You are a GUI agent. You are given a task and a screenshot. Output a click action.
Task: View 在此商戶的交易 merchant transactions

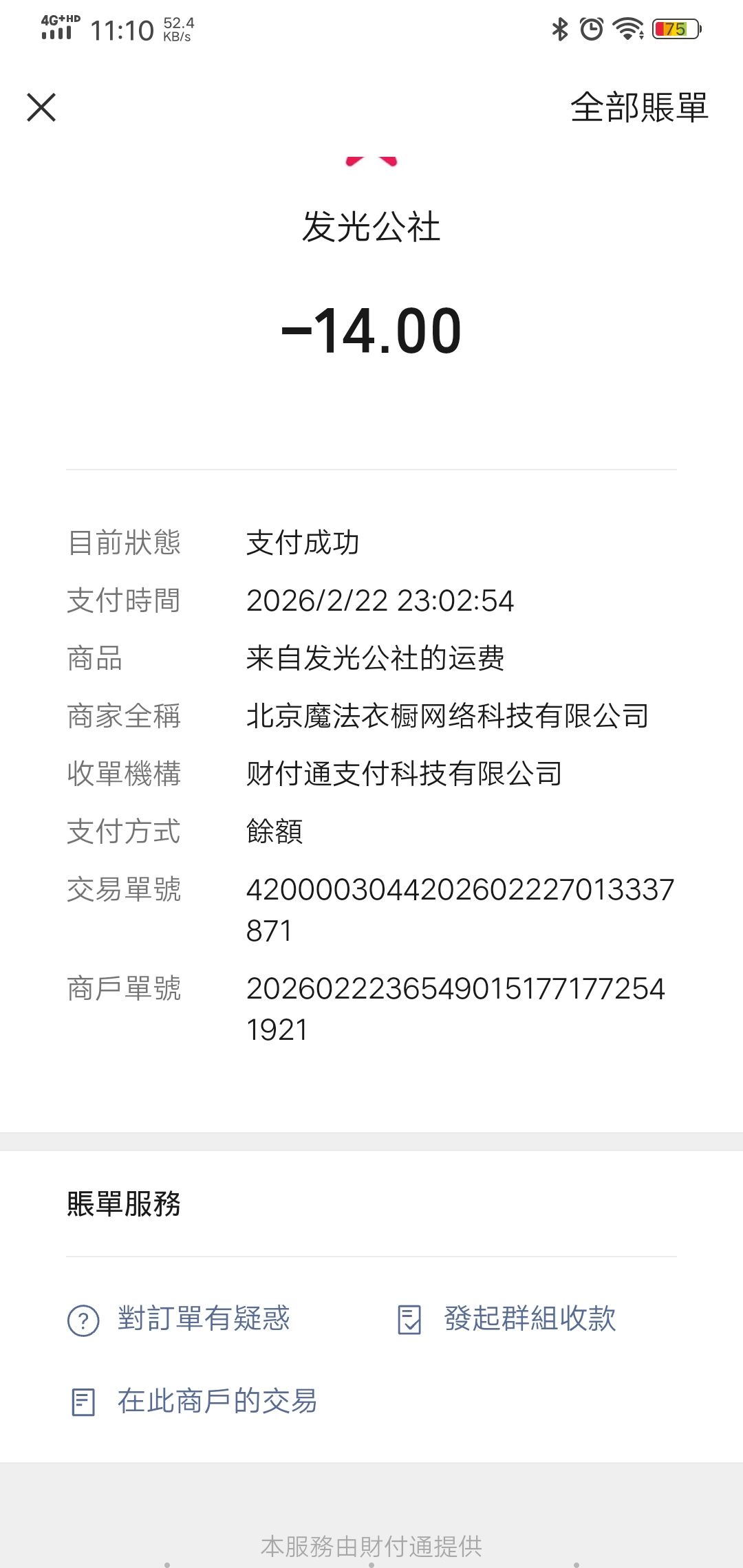[195, 1402]
